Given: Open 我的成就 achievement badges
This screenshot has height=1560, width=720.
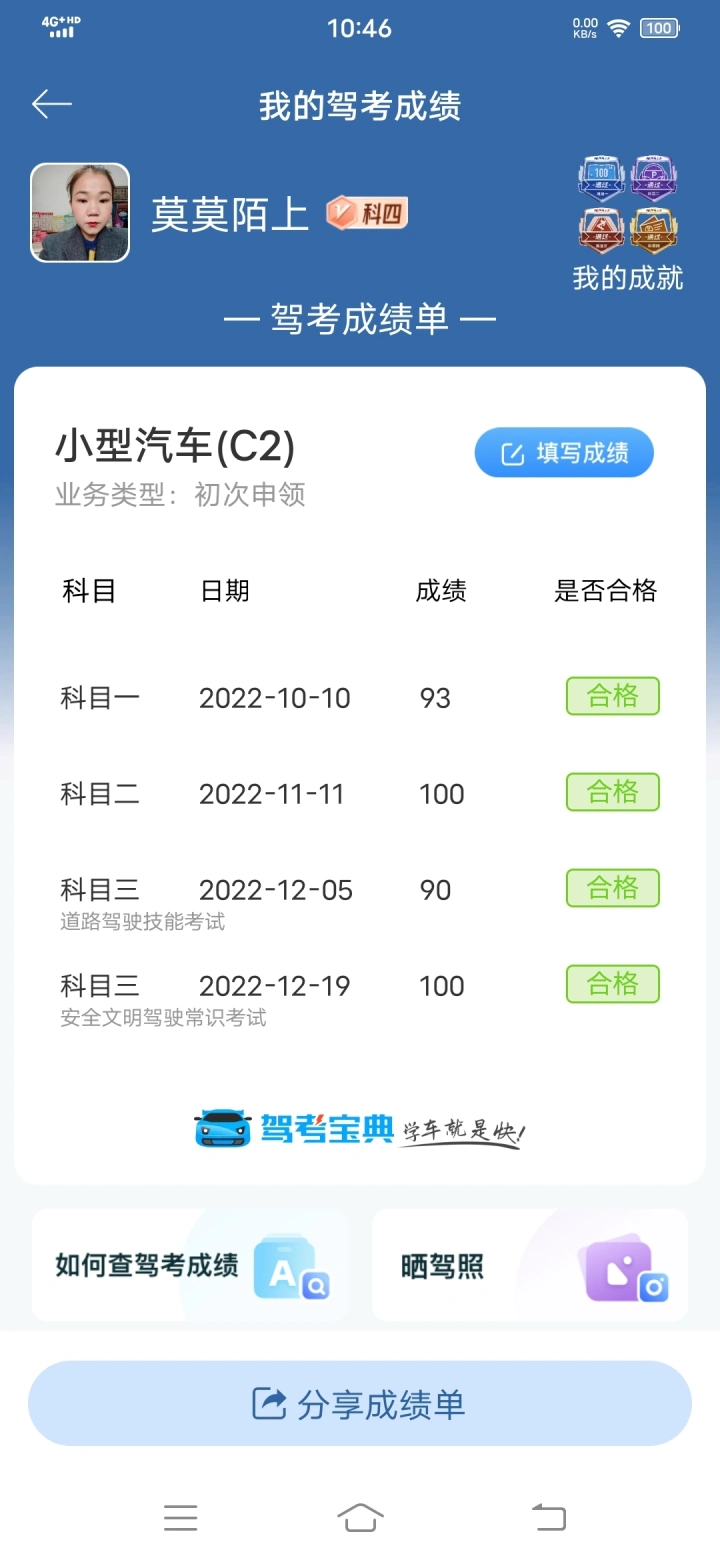Looking at the screenshot, I should tap(628, 223).
